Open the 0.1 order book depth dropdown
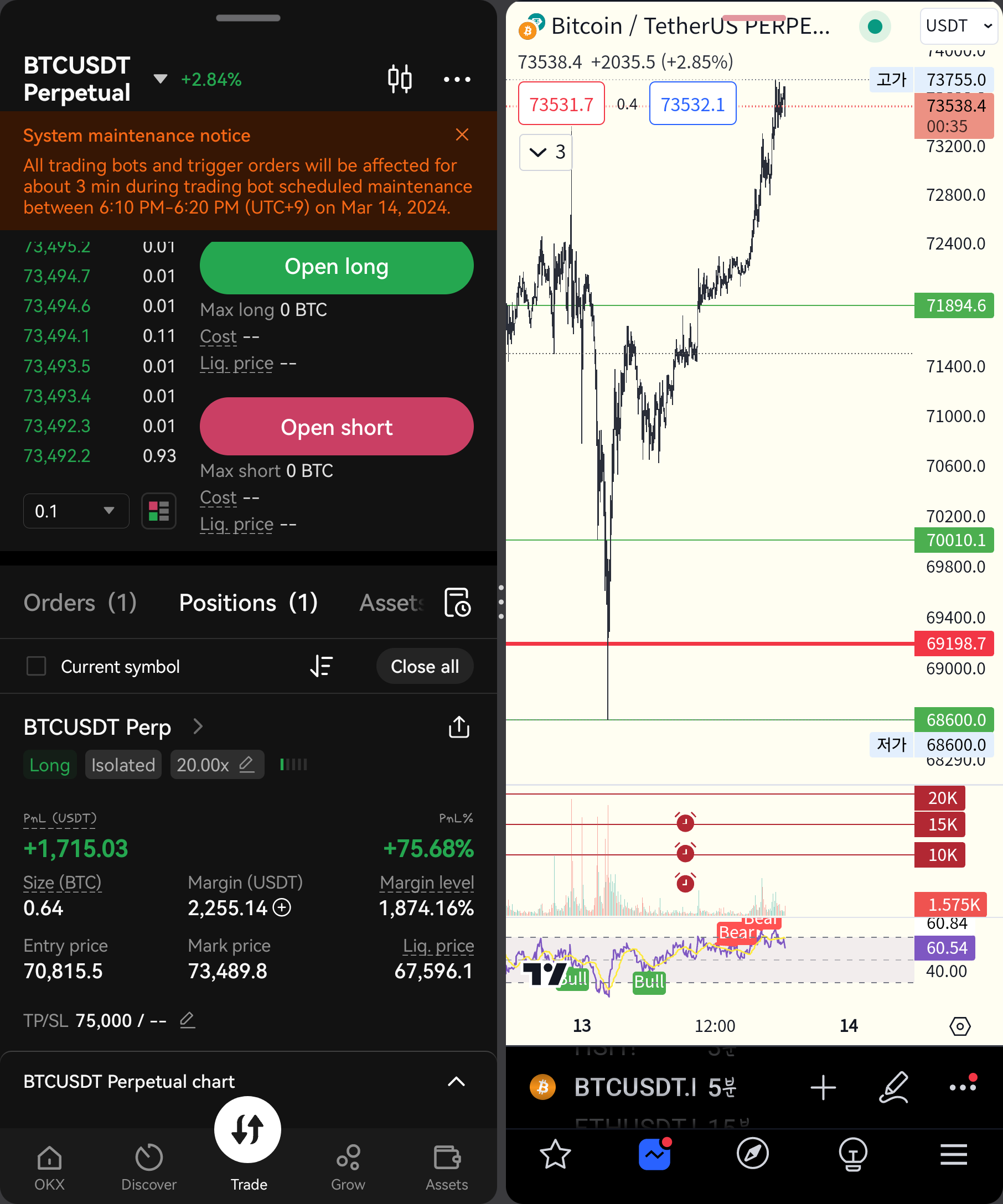This screenshot has height=1204, width=1003. (x=76, y=511)
